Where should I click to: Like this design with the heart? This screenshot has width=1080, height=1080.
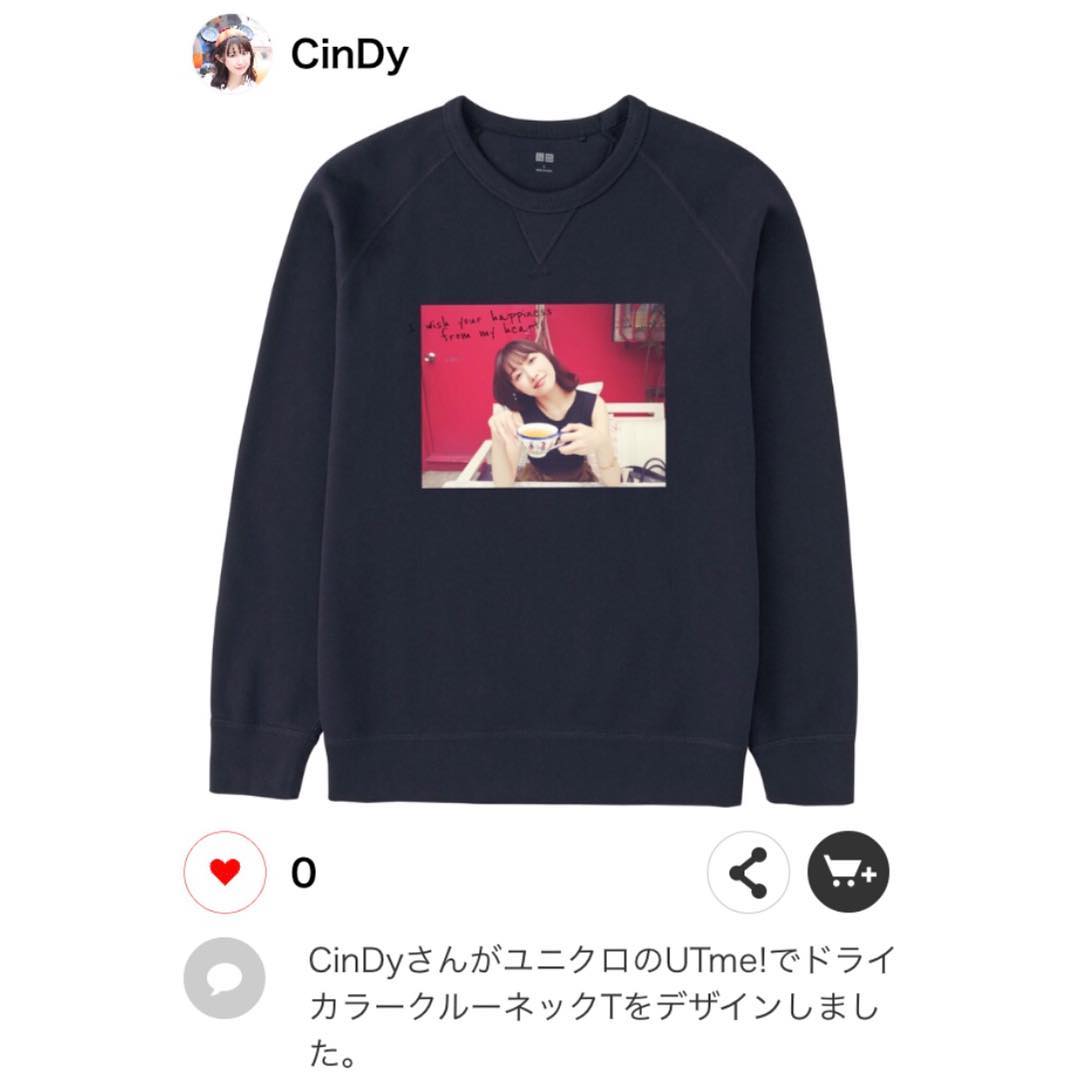(x=225, y=872)
